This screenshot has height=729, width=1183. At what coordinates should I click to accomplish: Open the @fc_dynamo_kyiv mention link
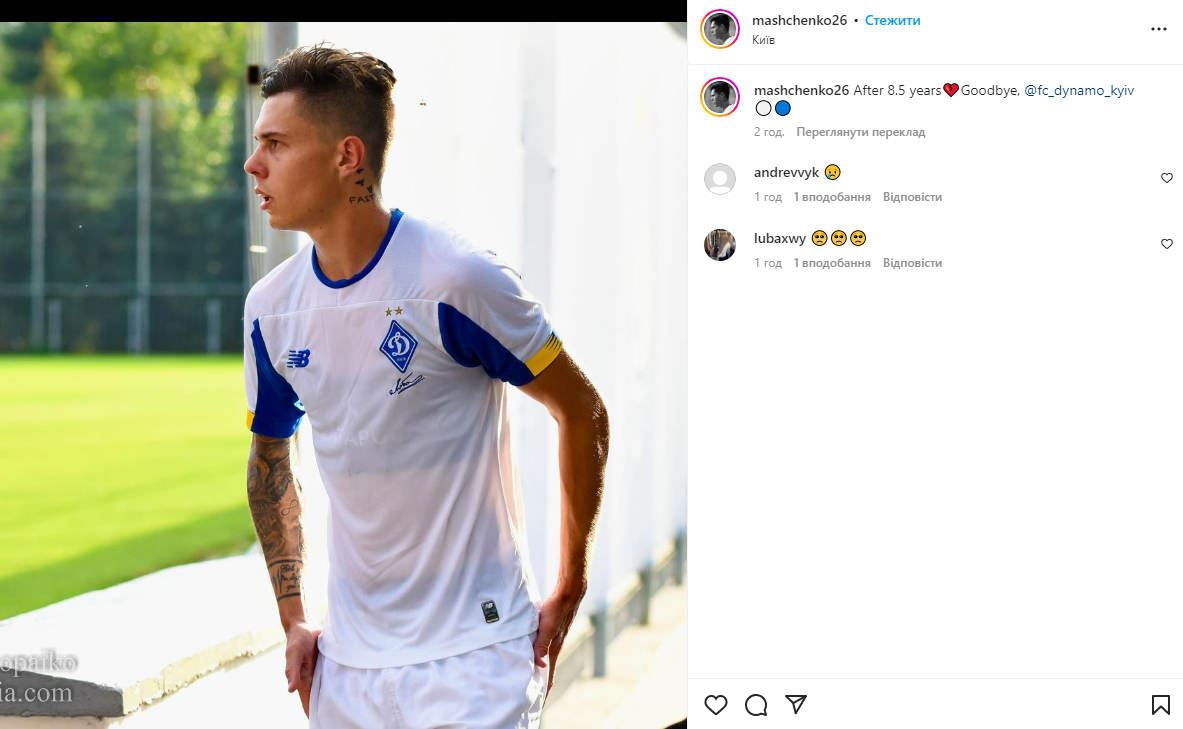point(1079,90)
